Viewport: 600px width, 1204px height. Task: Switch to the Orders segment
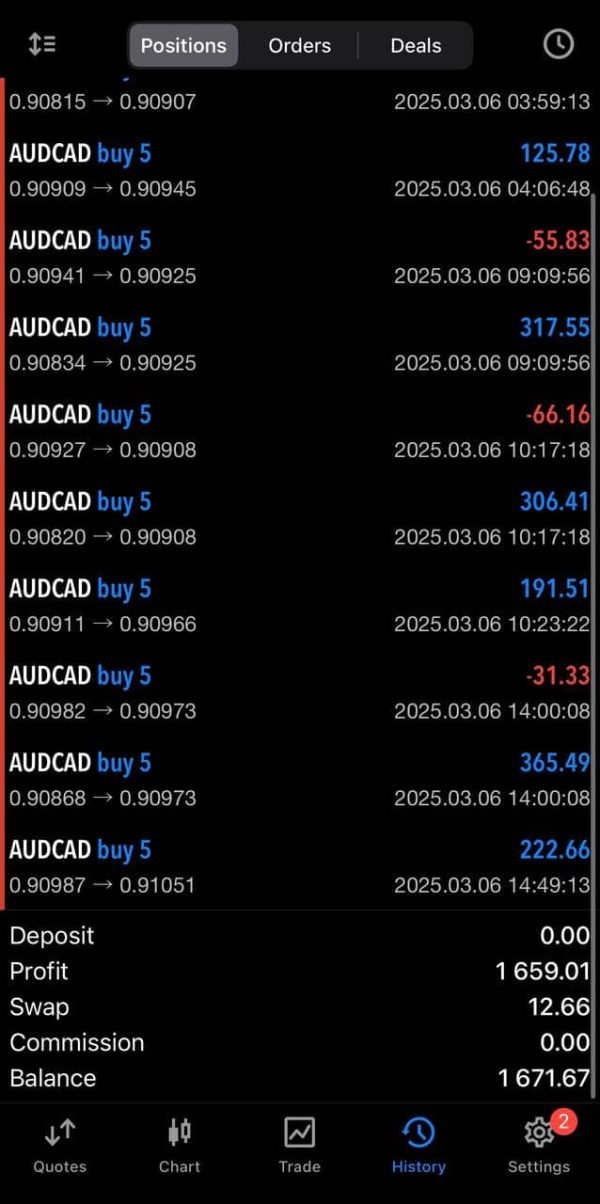299,46
